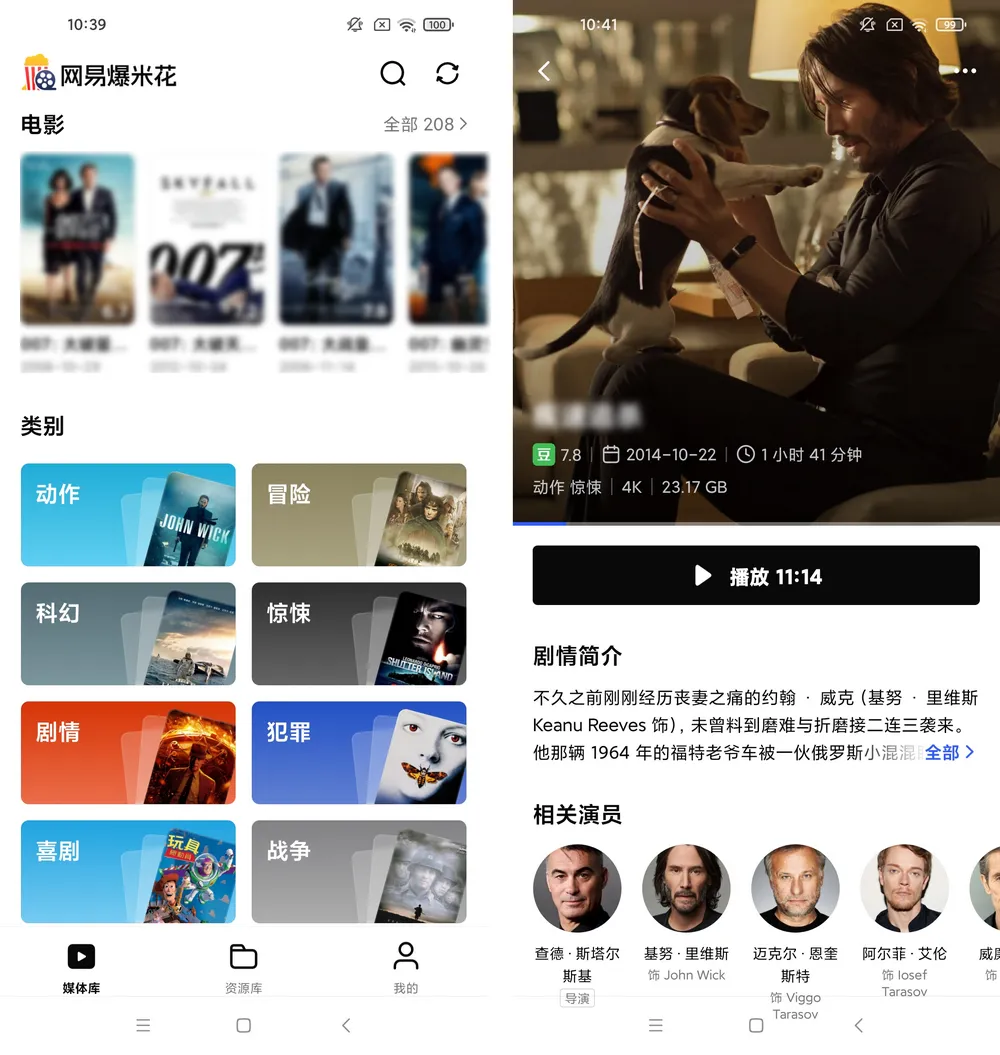The height and width of the screenshot is (1055, 1000).
Task: Open the Skyfall movie poster
Action: (x=207, y=239)
